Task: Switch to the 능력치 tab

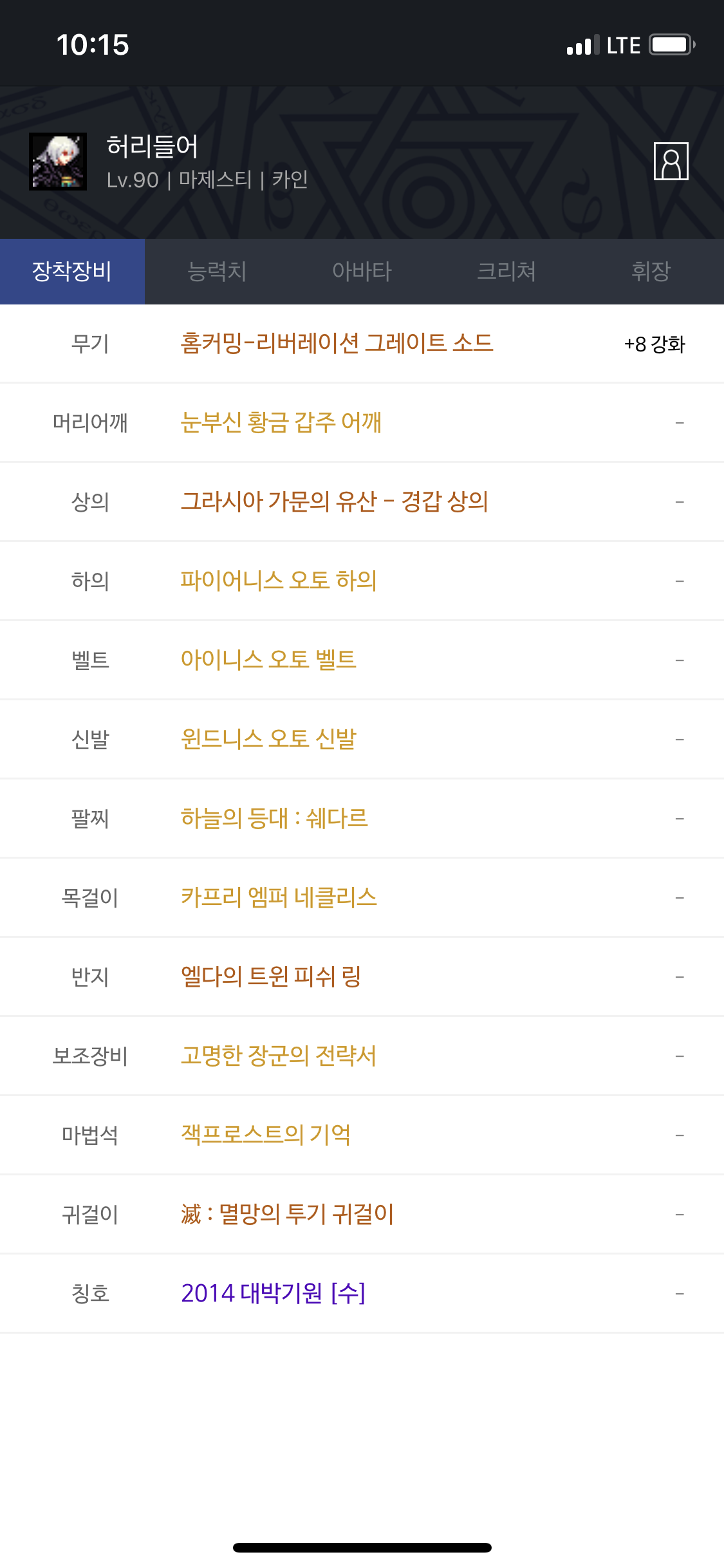Action: coord(217,271)
